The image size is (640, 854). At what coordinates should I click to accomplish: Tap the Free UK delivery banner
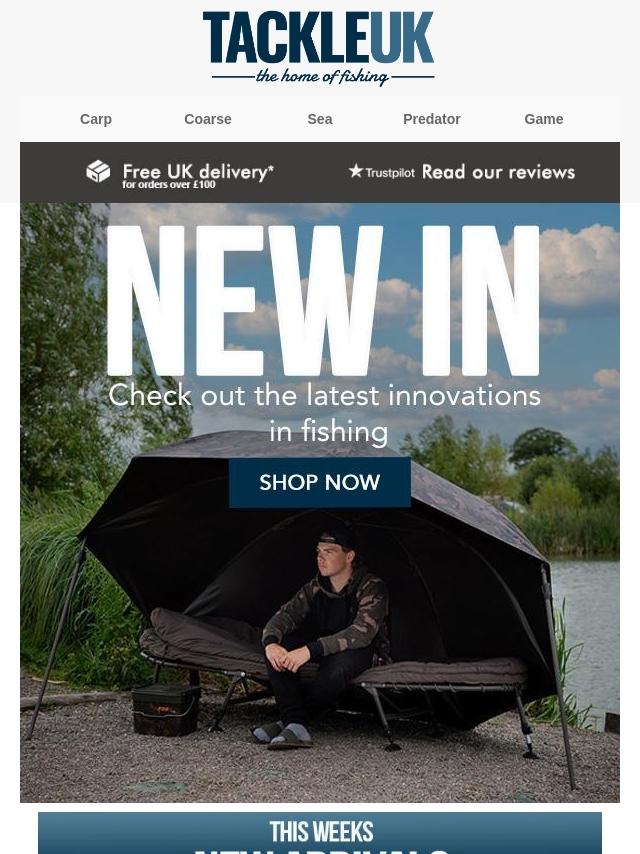pos(180,173)
